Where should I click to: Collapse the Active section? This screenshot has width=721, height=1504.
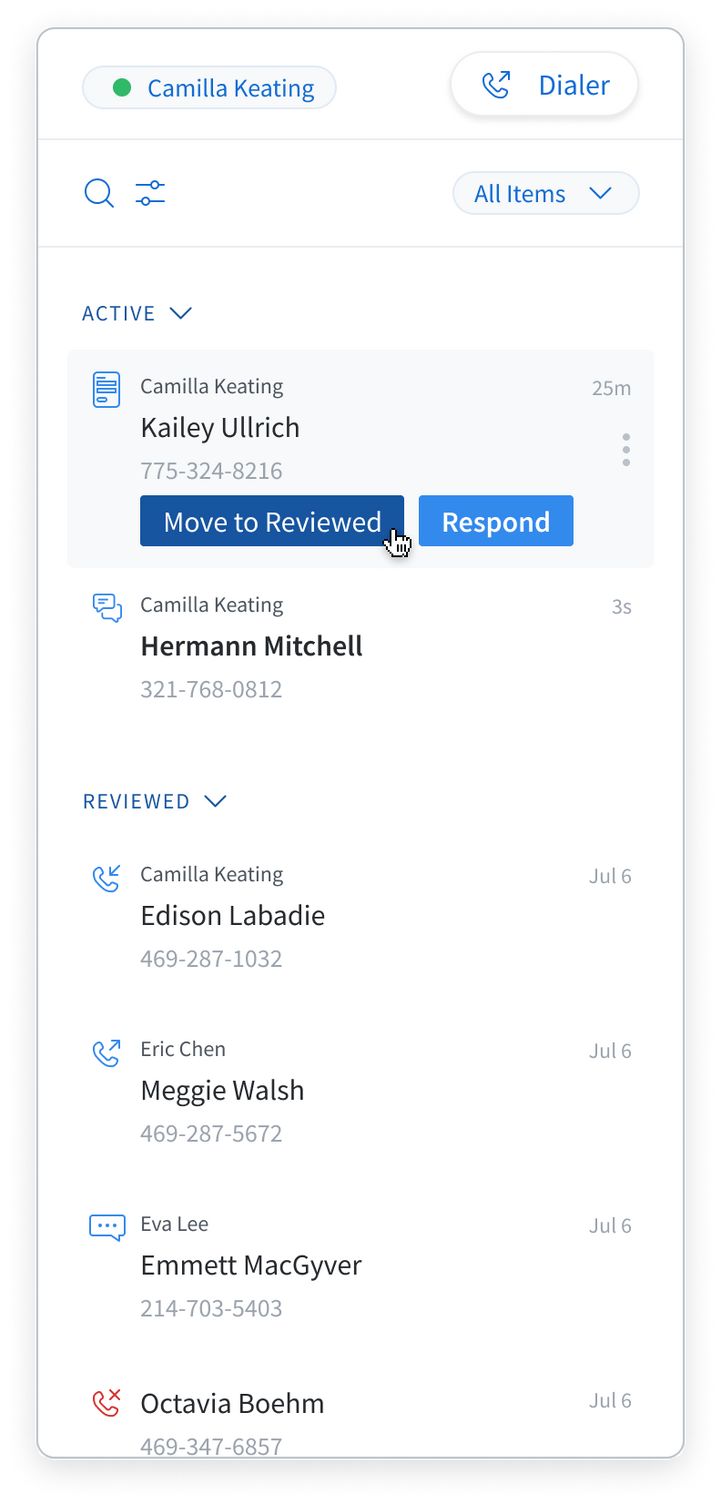pos(137,313)
